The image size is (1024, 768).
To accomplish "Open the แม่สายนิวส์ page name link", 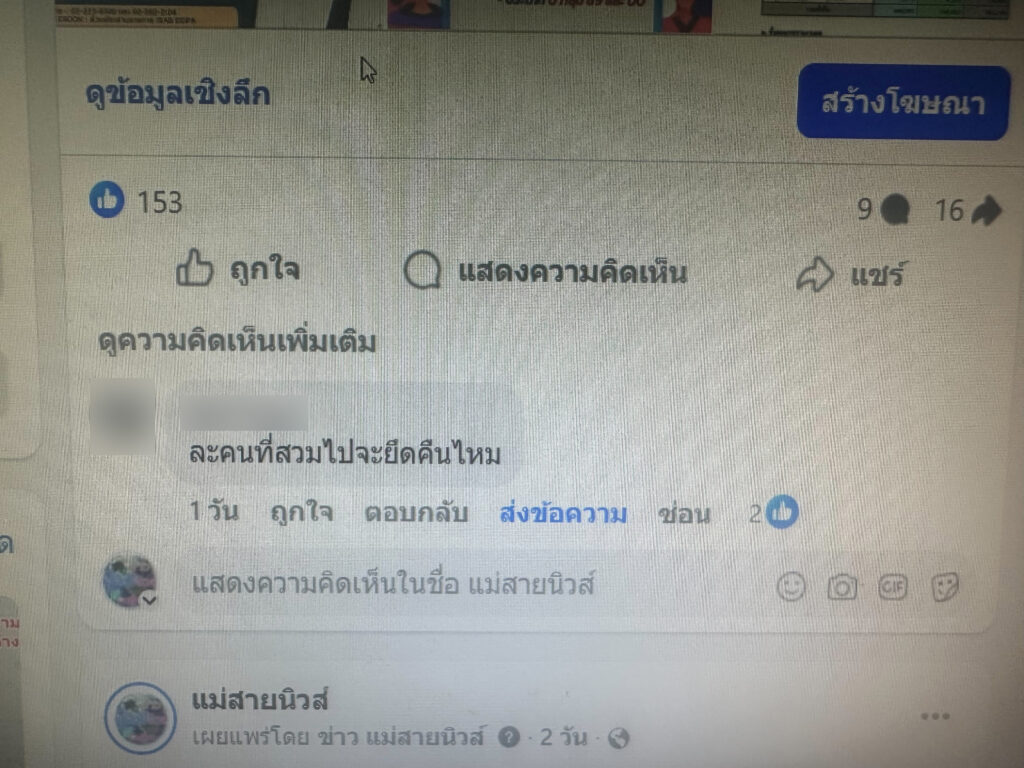I will [x=259, y=700].
